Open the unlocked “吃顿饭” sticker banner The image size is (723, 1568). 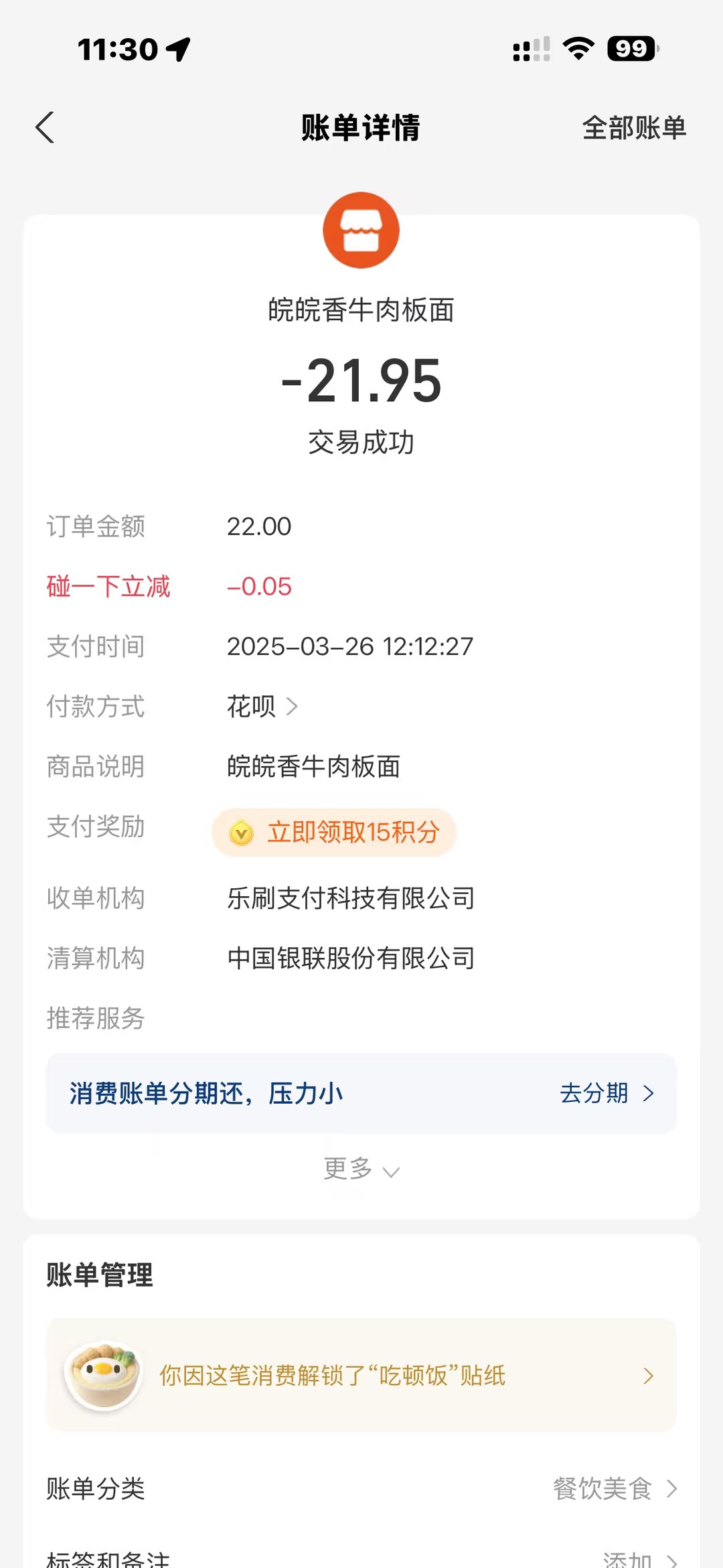point(361,1375)
